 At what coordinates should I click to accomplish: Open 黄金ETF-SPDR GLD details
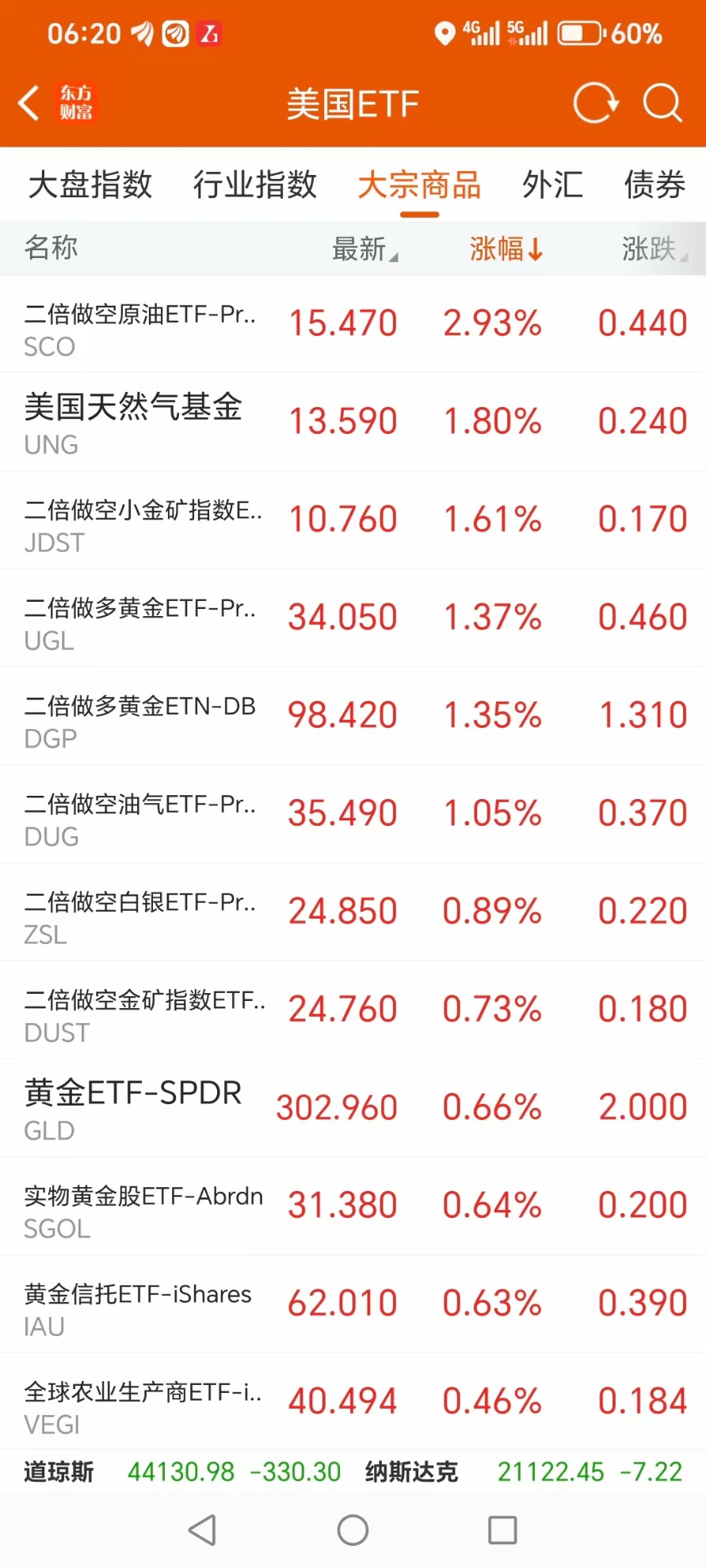pos(353,1108)
